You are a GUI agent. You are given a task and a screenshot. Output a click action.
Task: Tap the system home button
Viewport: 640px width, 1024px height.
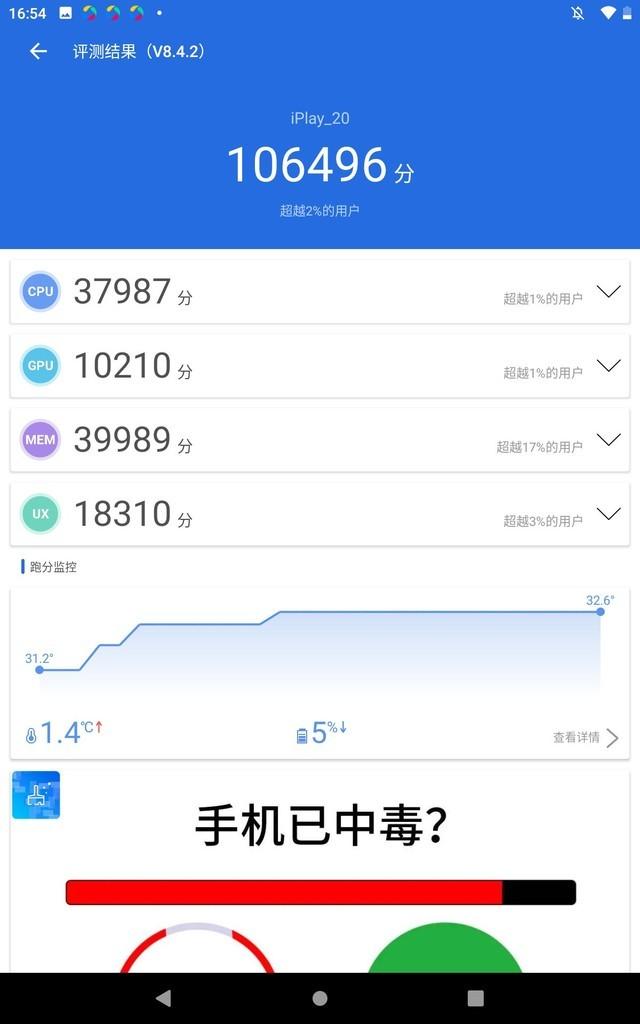tap(320, 998)
